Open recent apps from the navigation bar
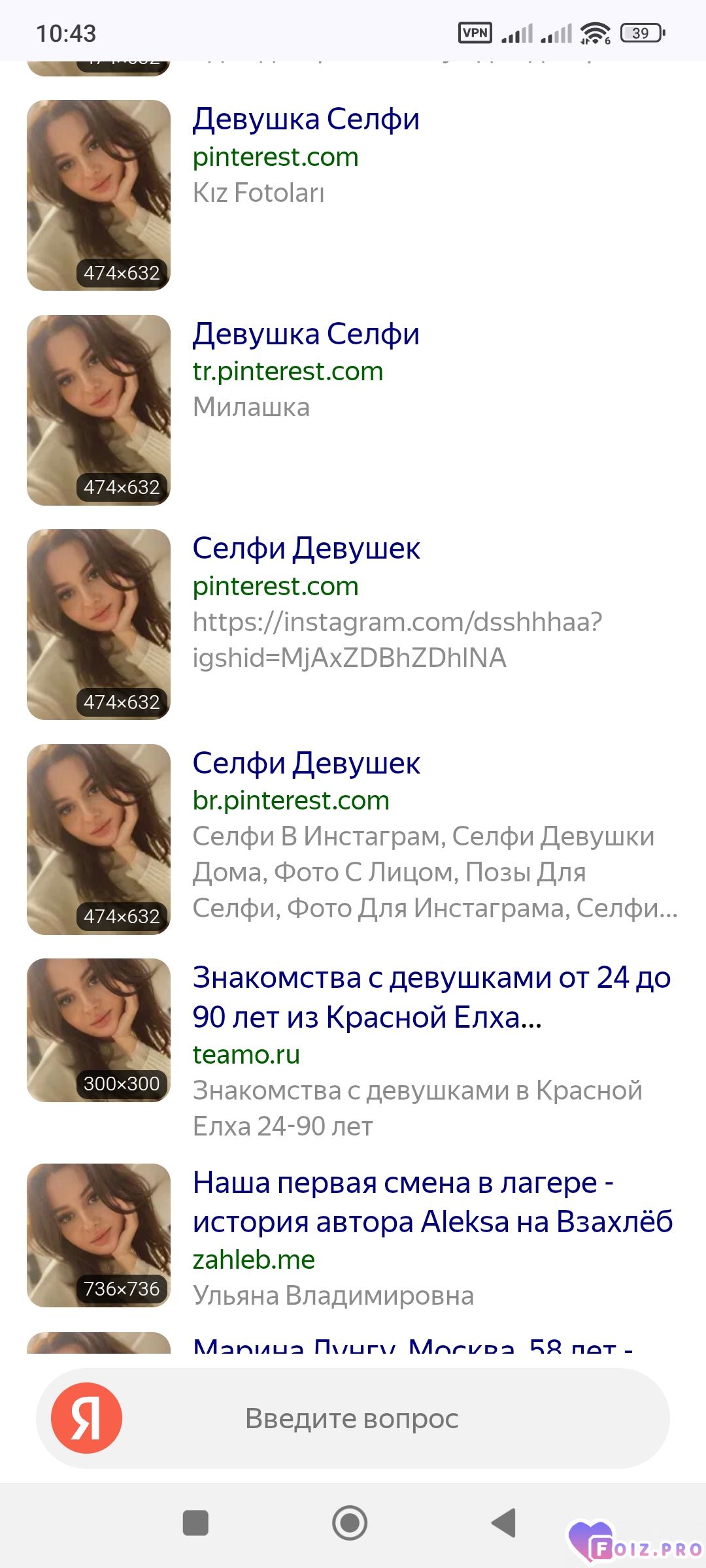 pos(195,1523)
